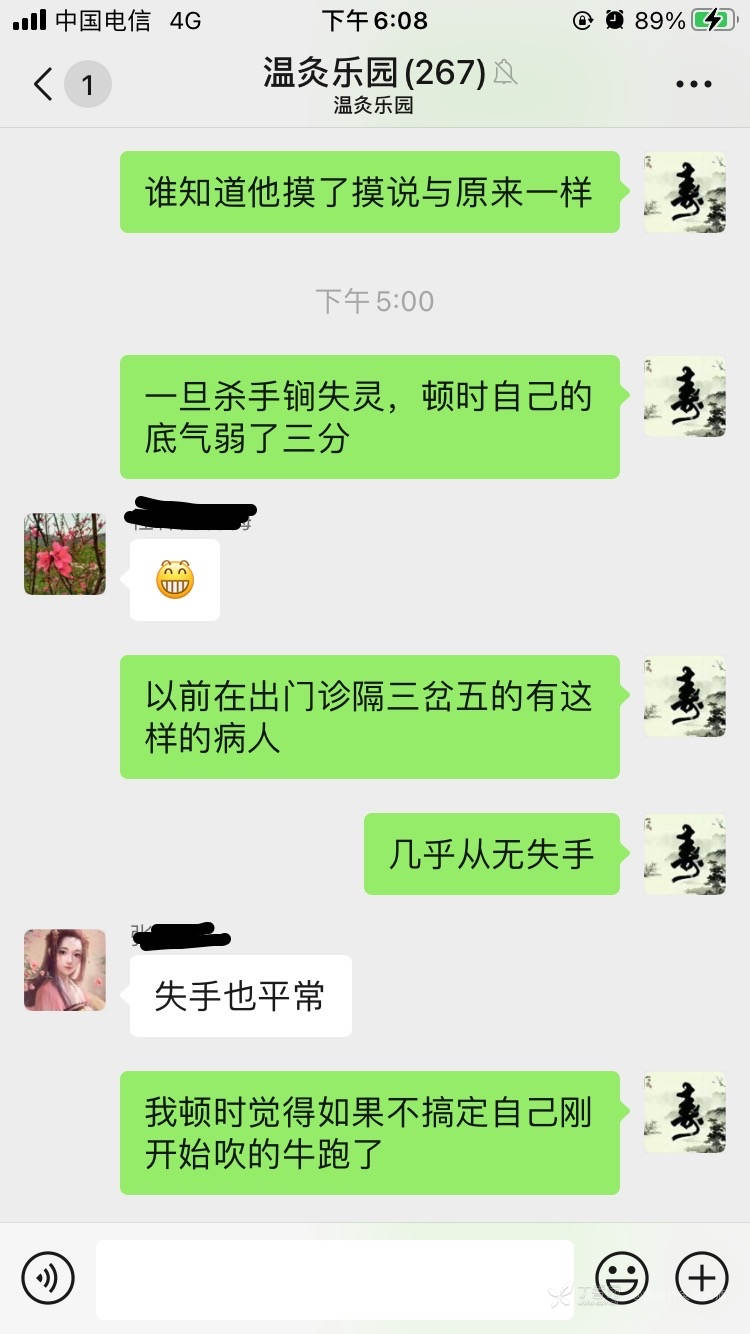Tap the 下午5:00 timestamp
Viewport: 750px width, 1334px height.
374,300
